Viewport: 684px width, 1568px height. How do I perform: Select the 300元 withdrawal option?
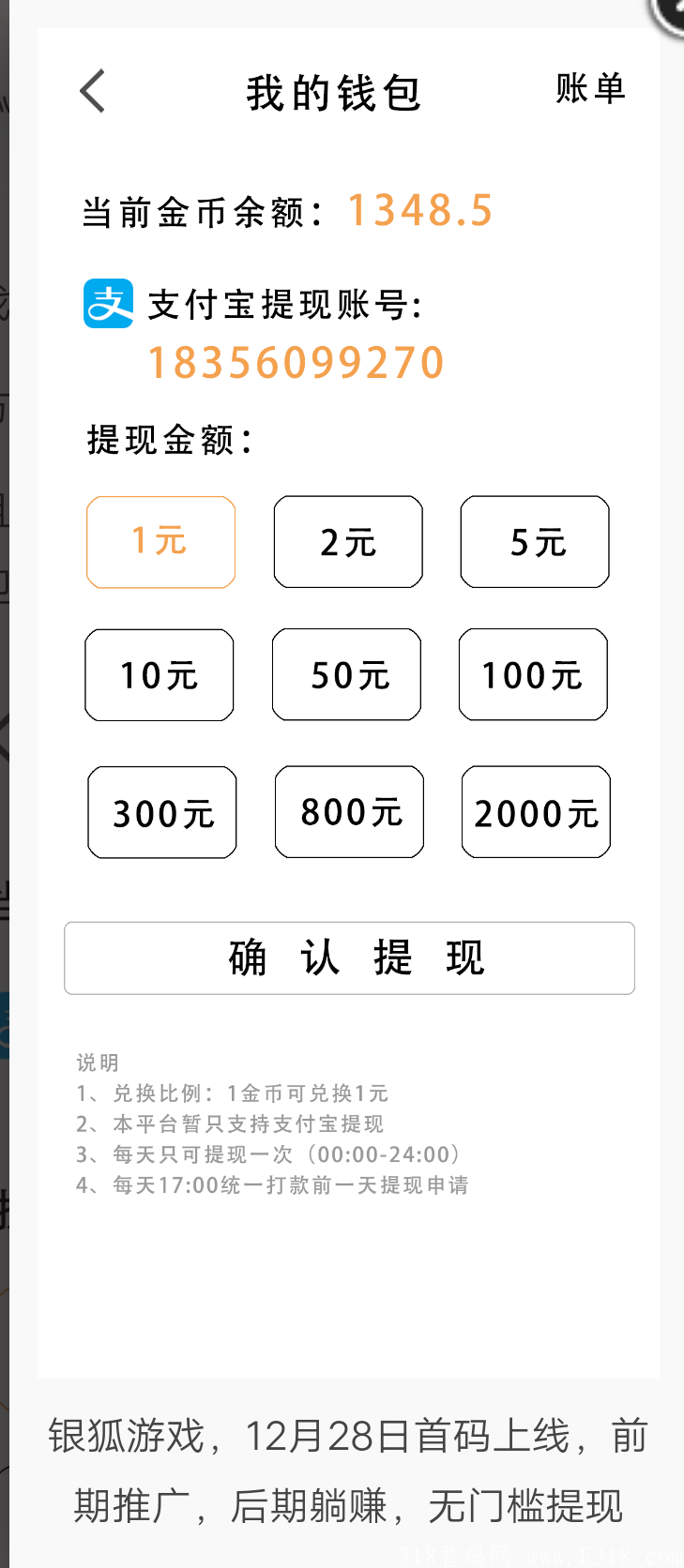point(161,812)
